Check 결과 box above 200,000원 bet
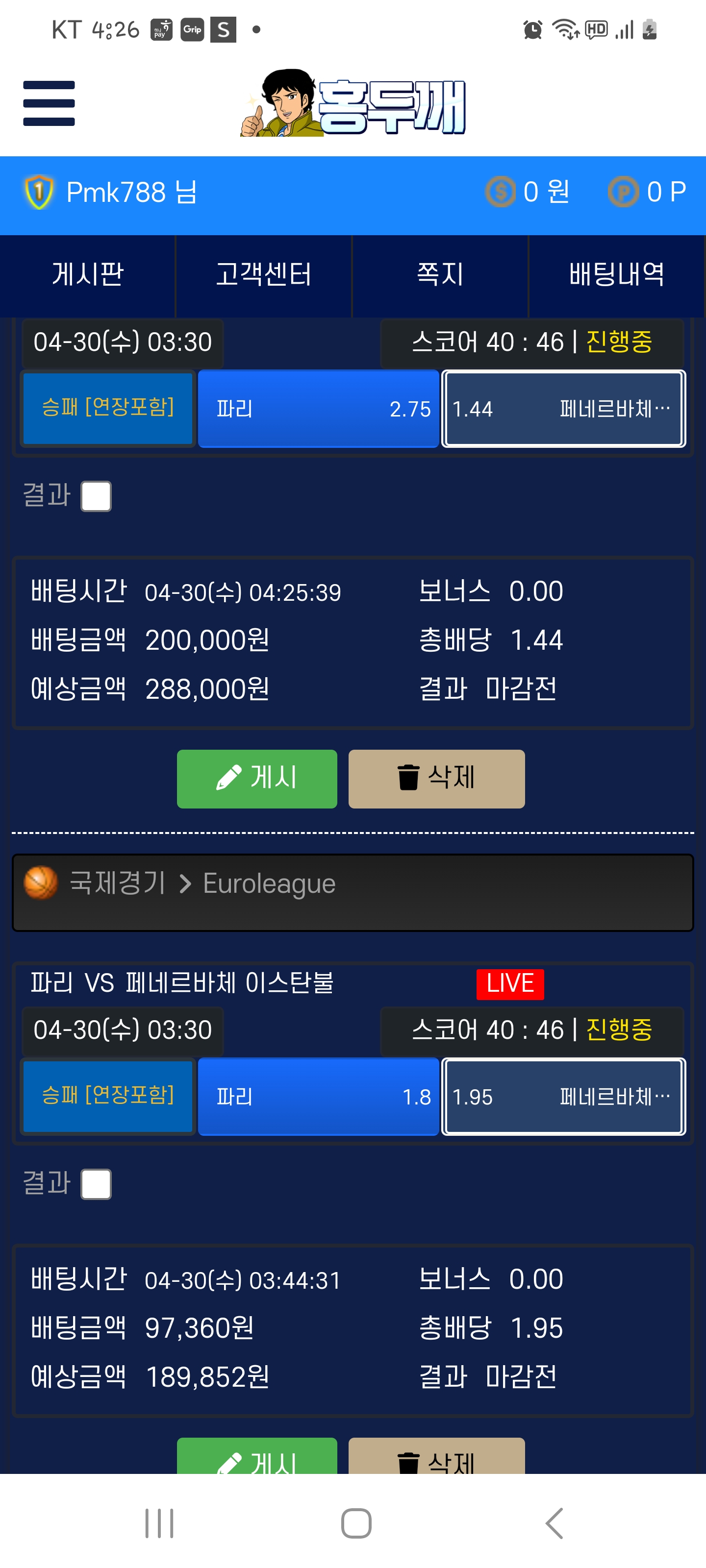706x1568 pixels. tap(96, 496)
